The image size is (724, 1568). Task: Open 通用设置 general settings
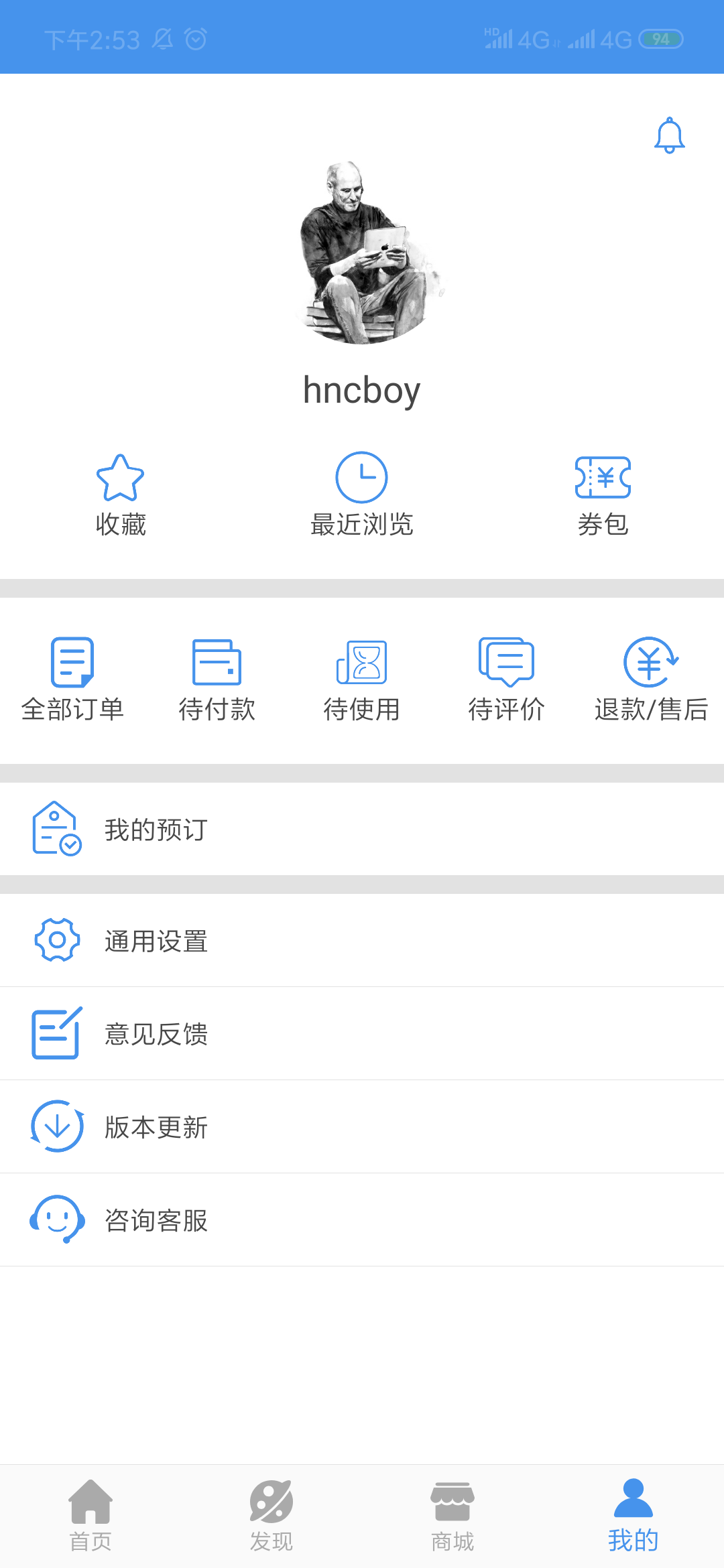click(x=362, y=941)
